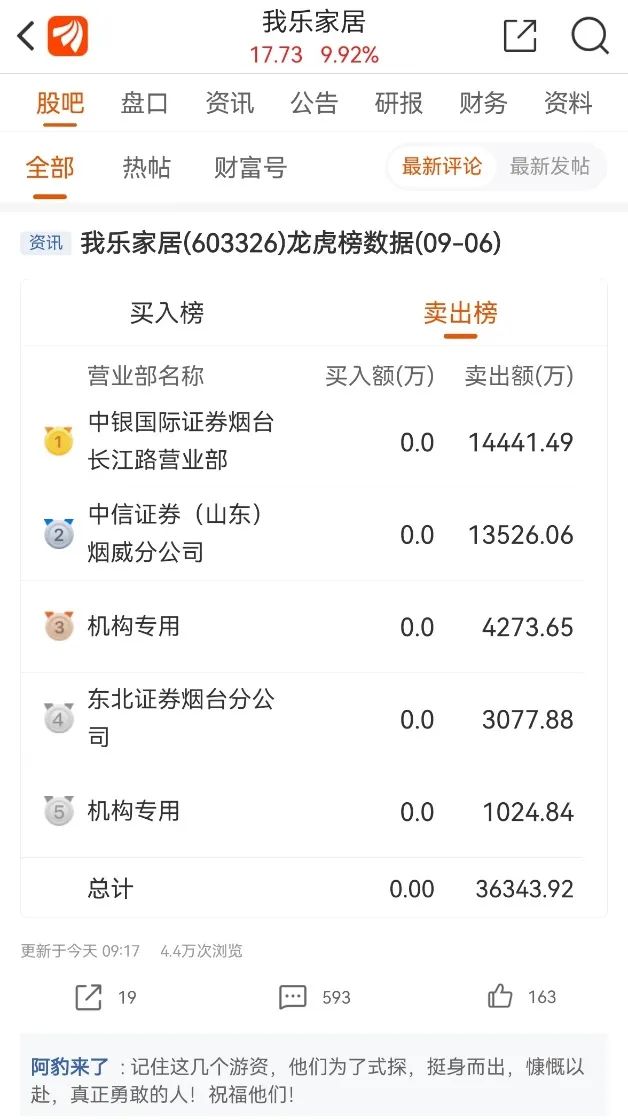Switch to the 财富号 sub-tab
The height and width of the screenshot is (1120, 628).
[250, 167]
